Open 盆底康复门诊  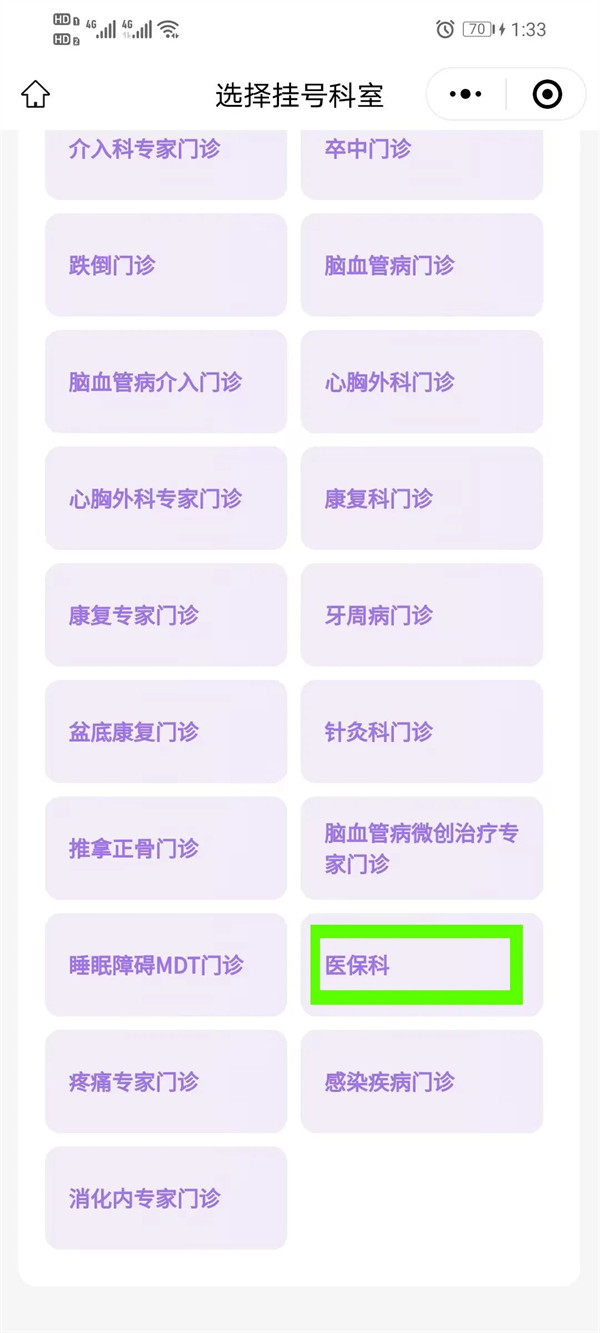click(x=166, y=732)
